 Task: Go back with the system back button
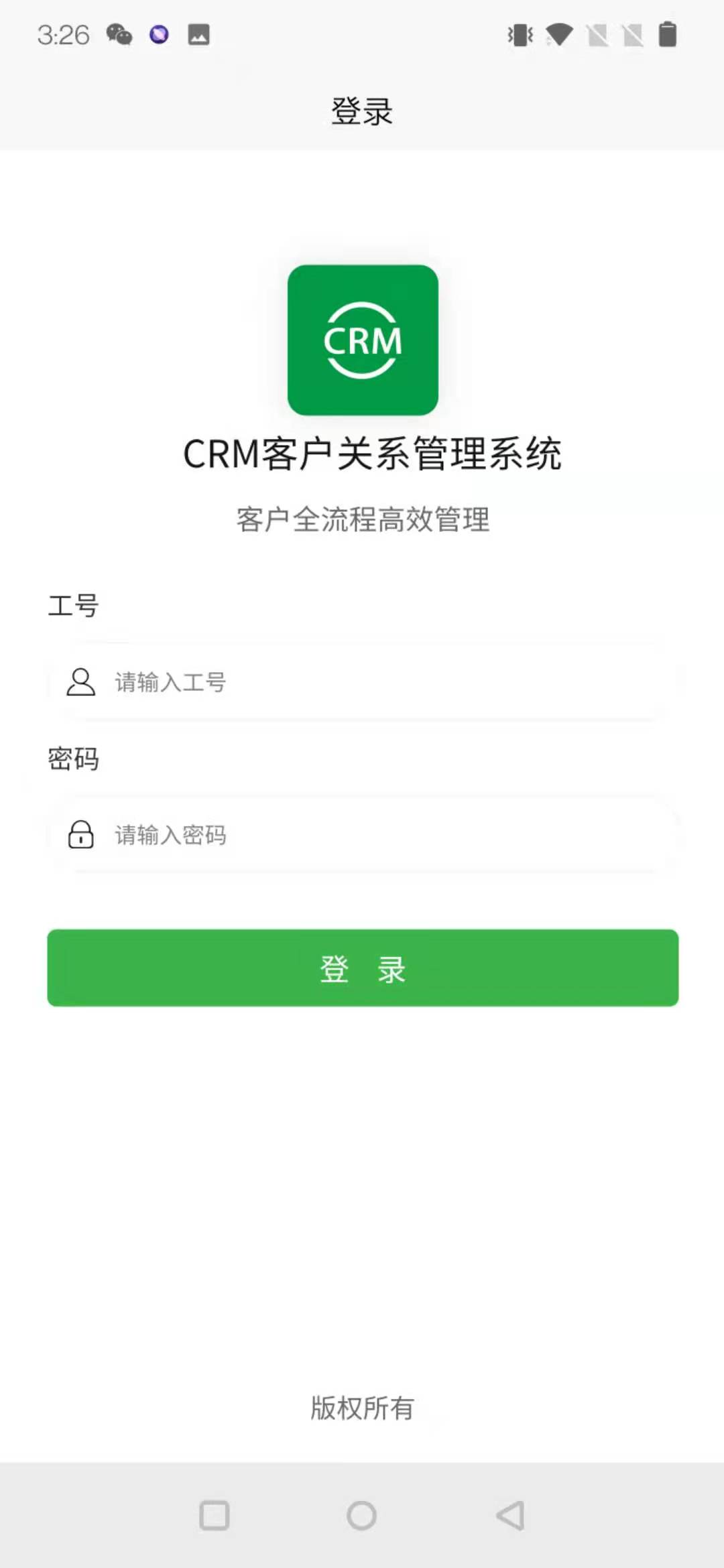coord(510,1515)
